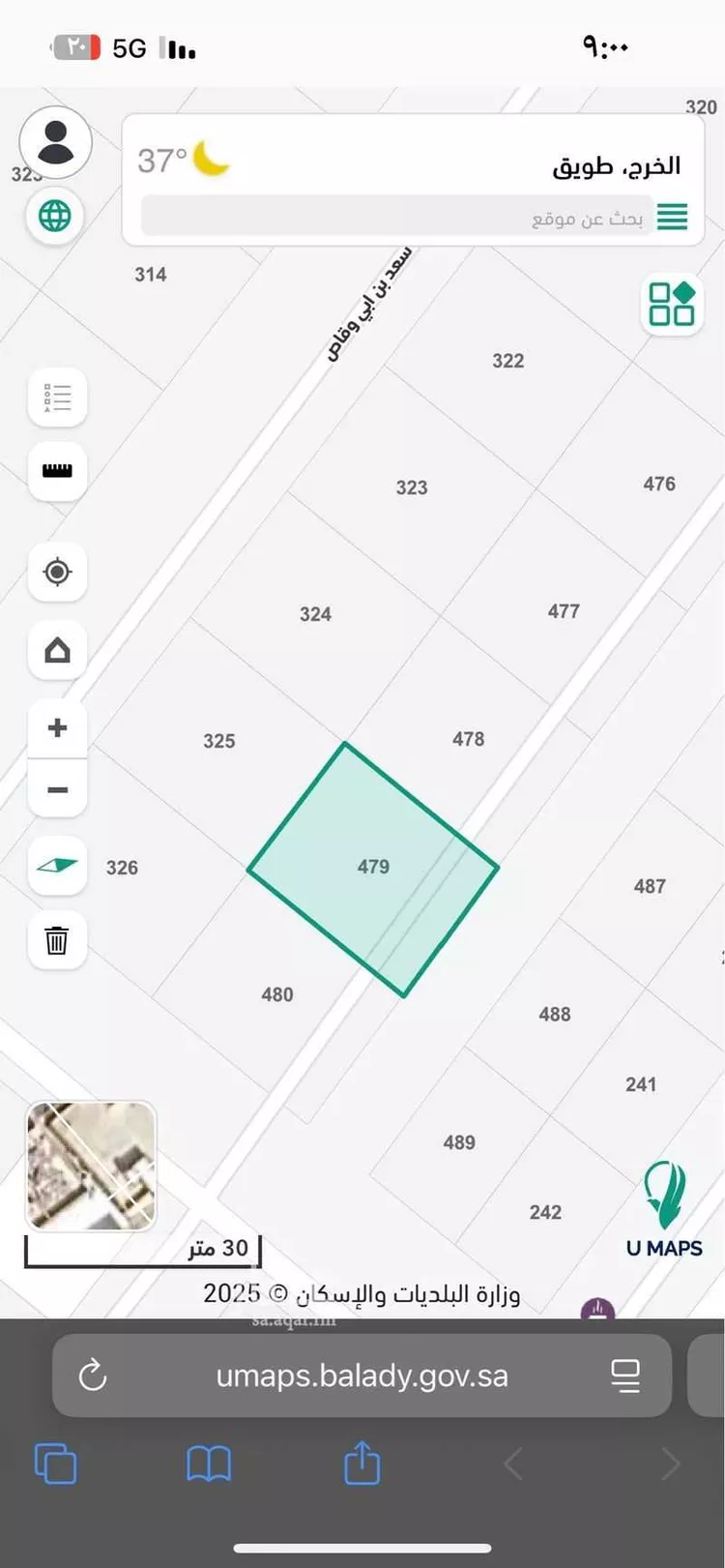Reload the umaps.balady.gov.sa page
725x1568 pixels.
coord(93,1375)
